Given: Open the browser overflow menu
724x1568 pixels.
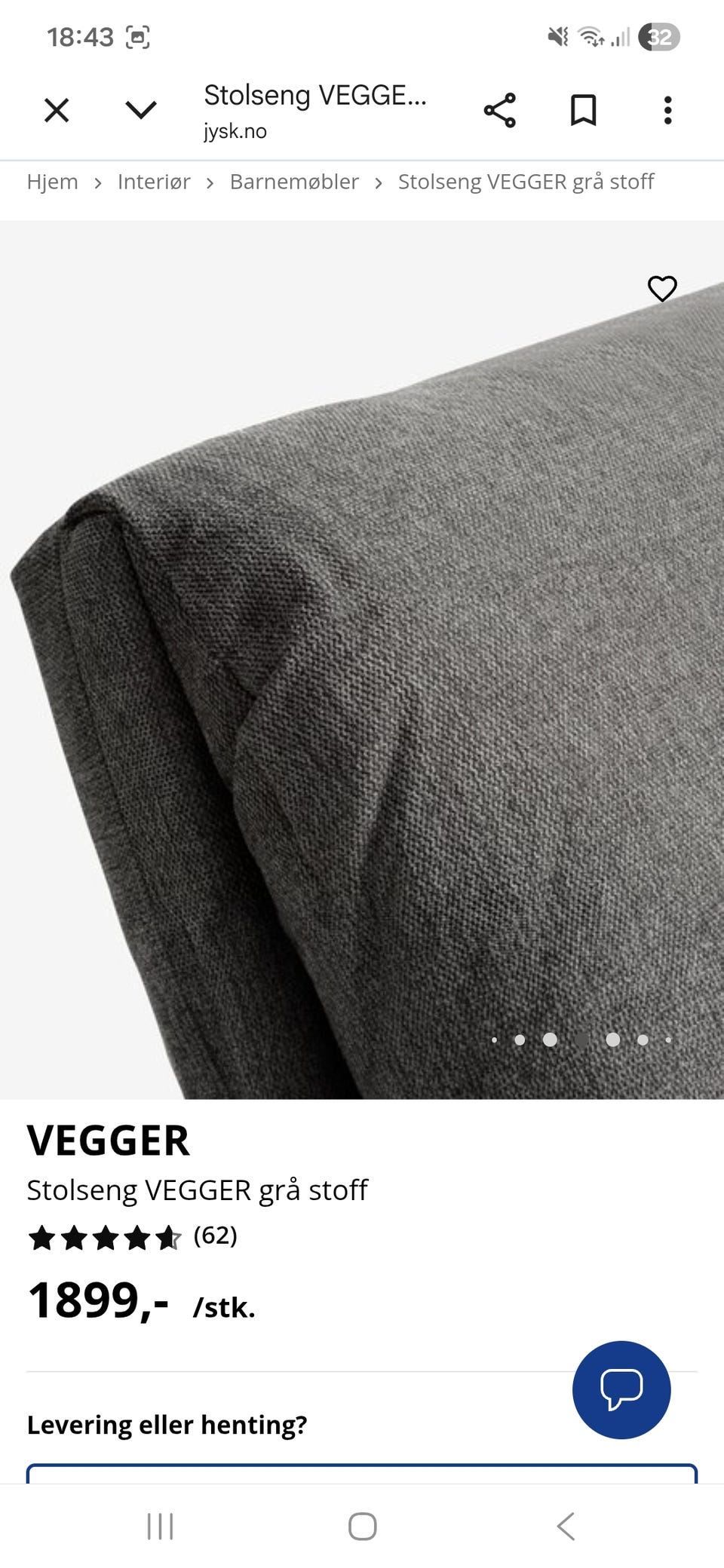Looking at the screenshot, I should pyautogui.click(x=667, y=110).
